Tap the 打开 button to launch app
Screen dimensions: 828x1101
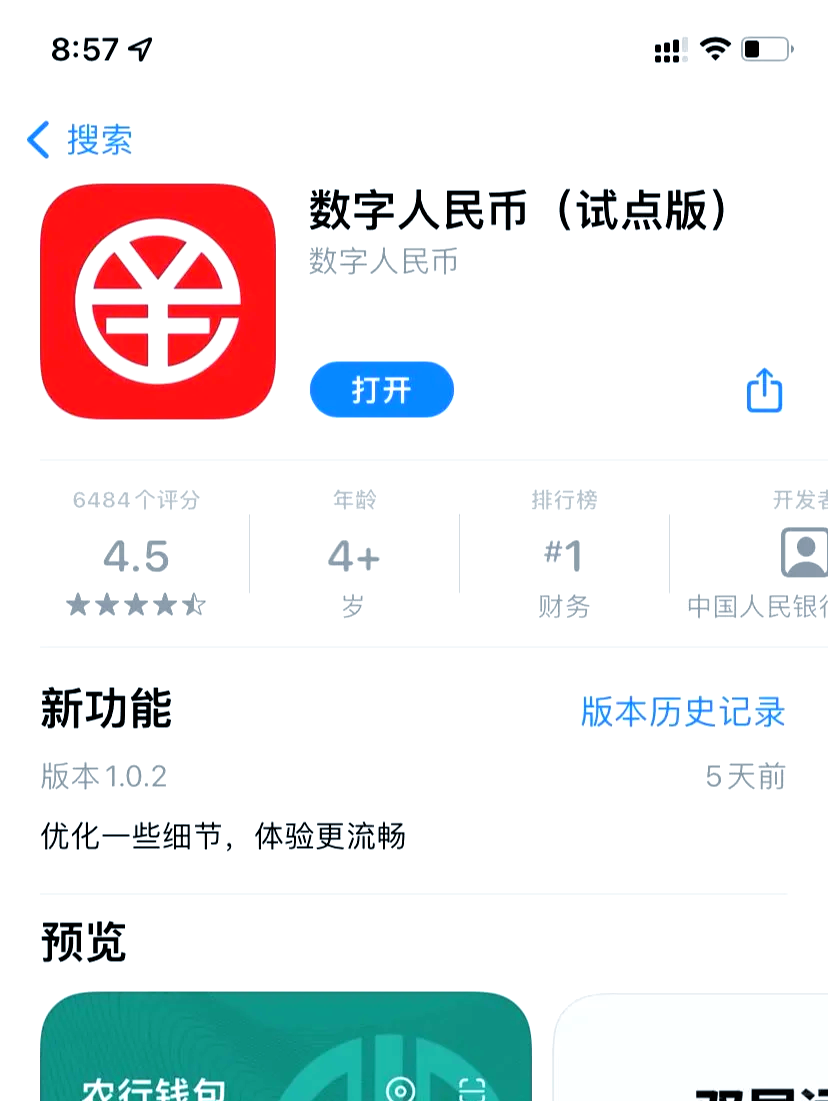click(x=381, y=390)
